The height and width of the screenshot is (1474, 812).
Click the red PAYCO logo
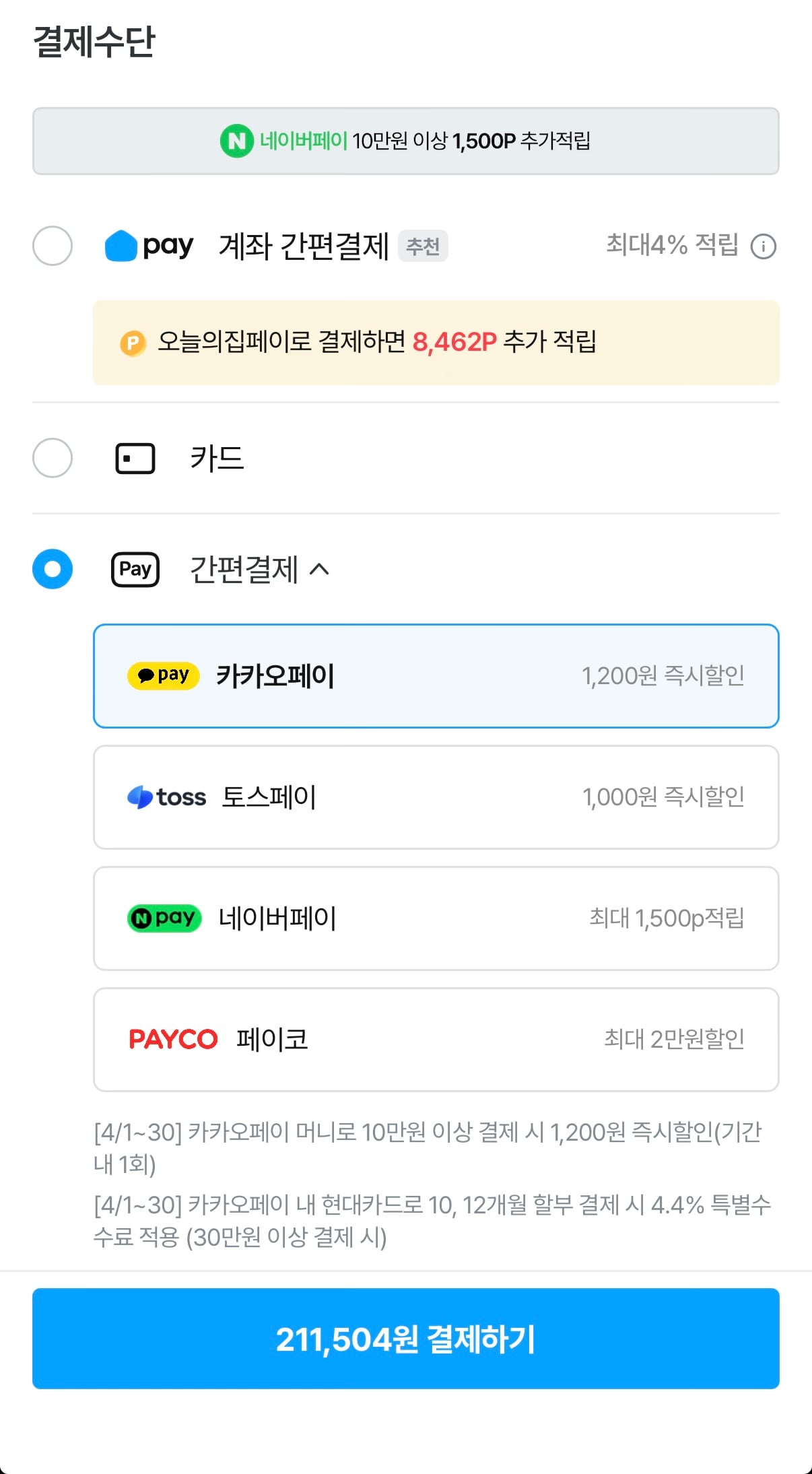(x=173, y=1039)
